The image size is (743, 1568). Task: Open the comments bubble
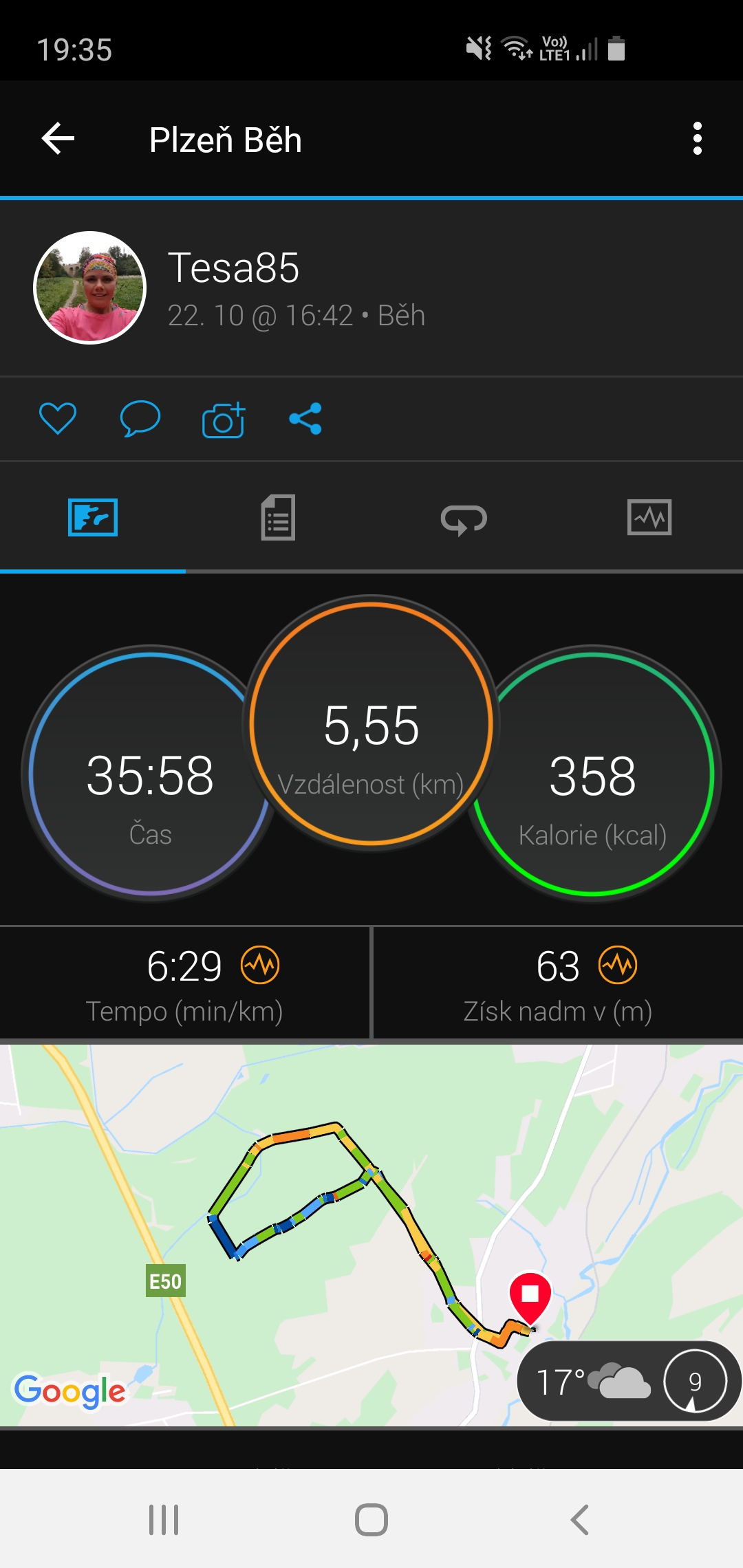click(x=140, y=418)
